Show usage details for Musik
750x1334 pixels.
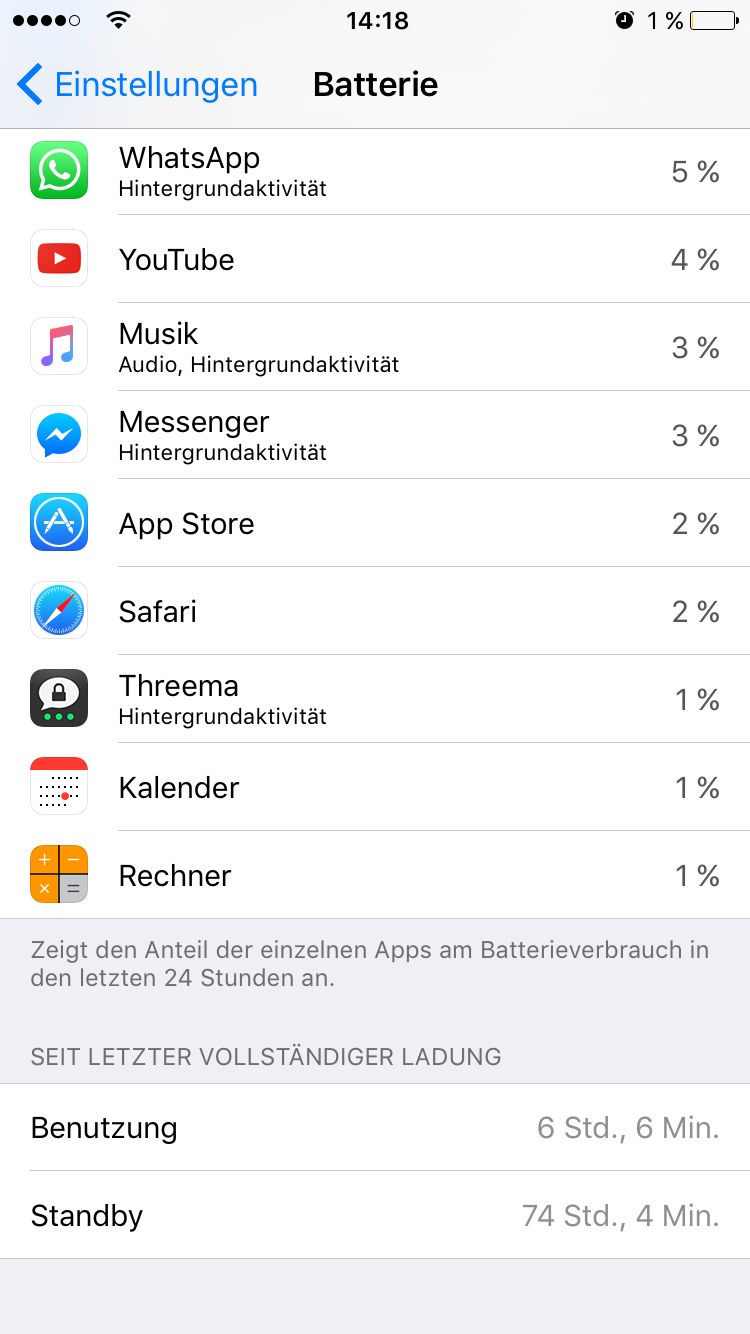[x=375, y=347]
